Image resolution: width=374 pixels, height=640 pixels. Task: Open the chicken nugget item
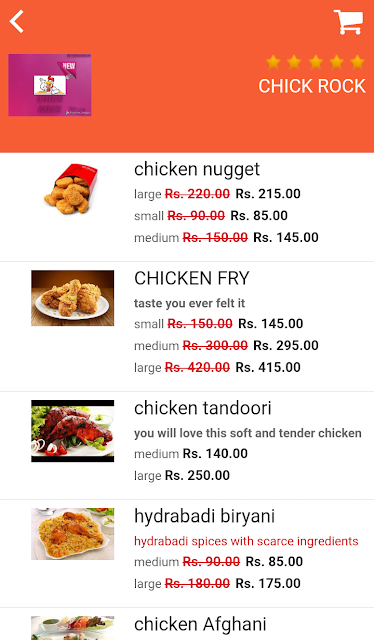(187, 207)
